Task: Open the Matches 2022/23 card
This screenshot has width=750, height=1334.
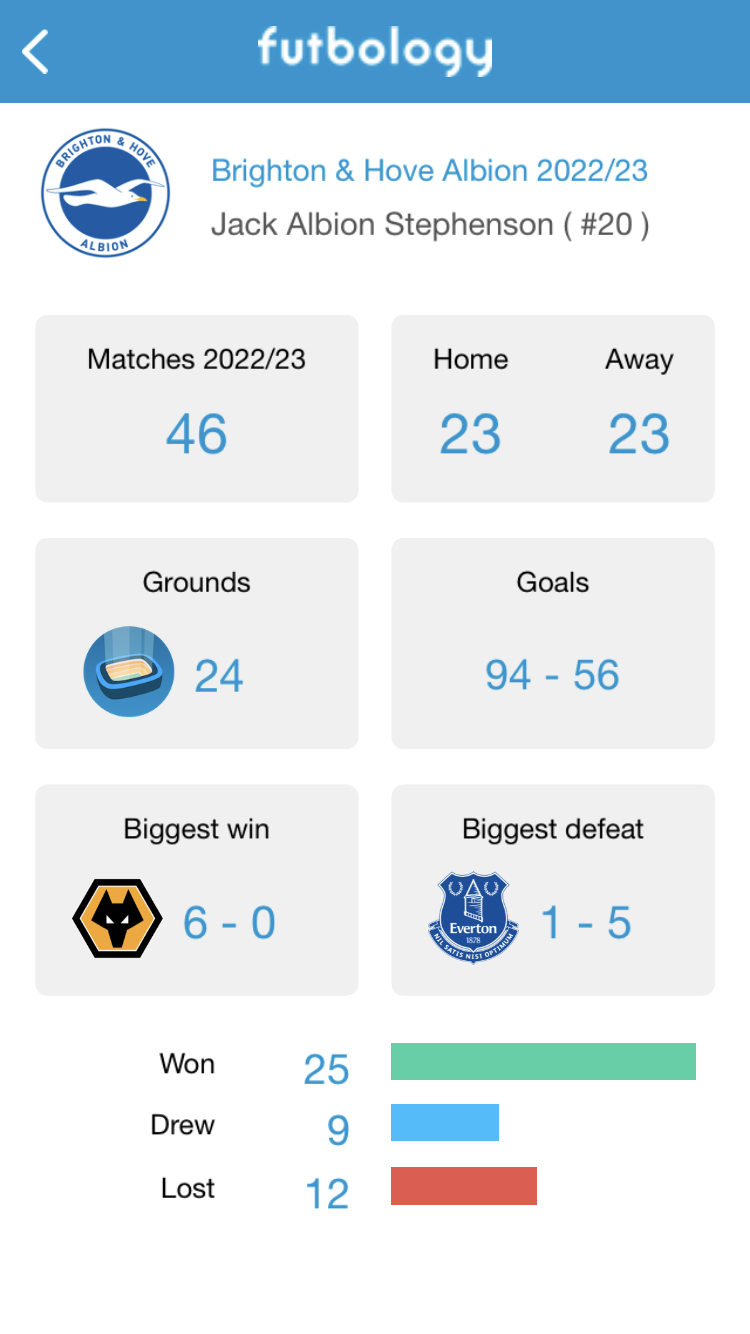Action: pyautogui.click(x=197, y=409)
